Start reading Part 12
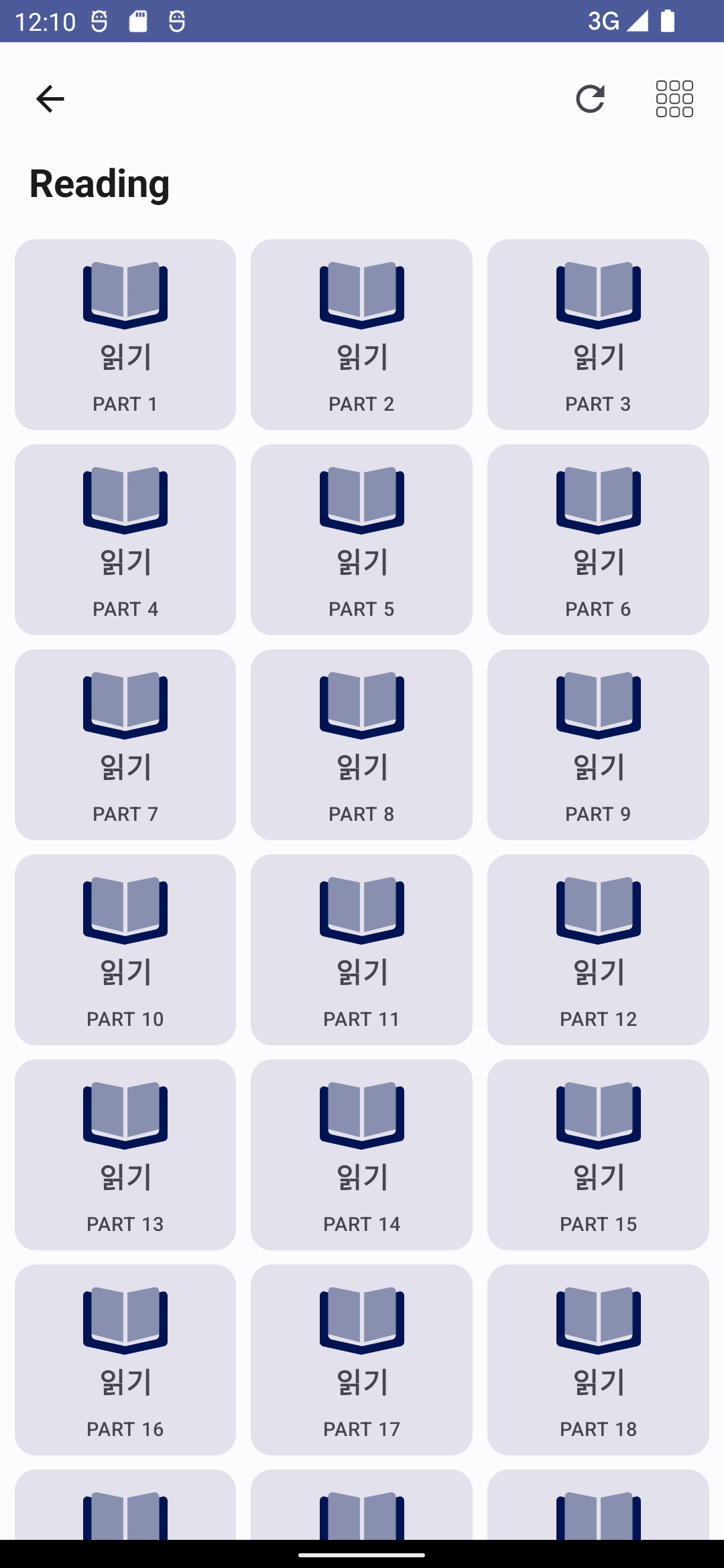 598,950
